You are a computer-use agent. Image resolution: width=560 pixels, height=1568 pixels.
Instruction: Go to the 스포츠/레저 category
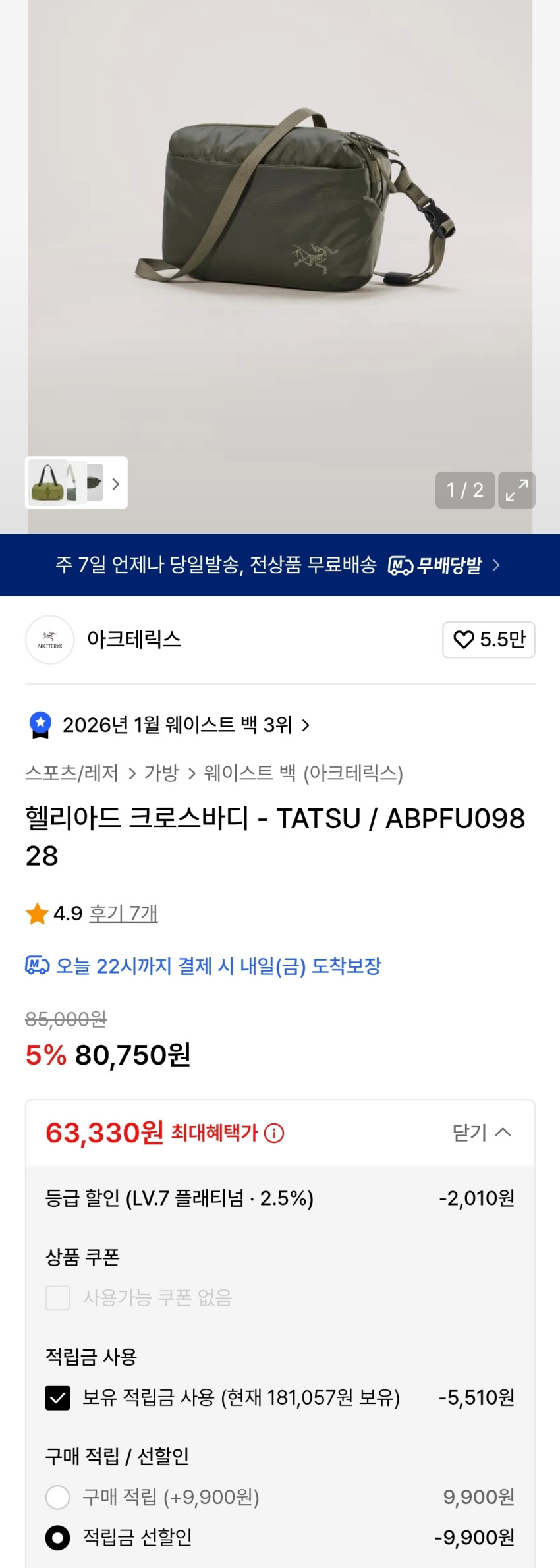point(72,773)
